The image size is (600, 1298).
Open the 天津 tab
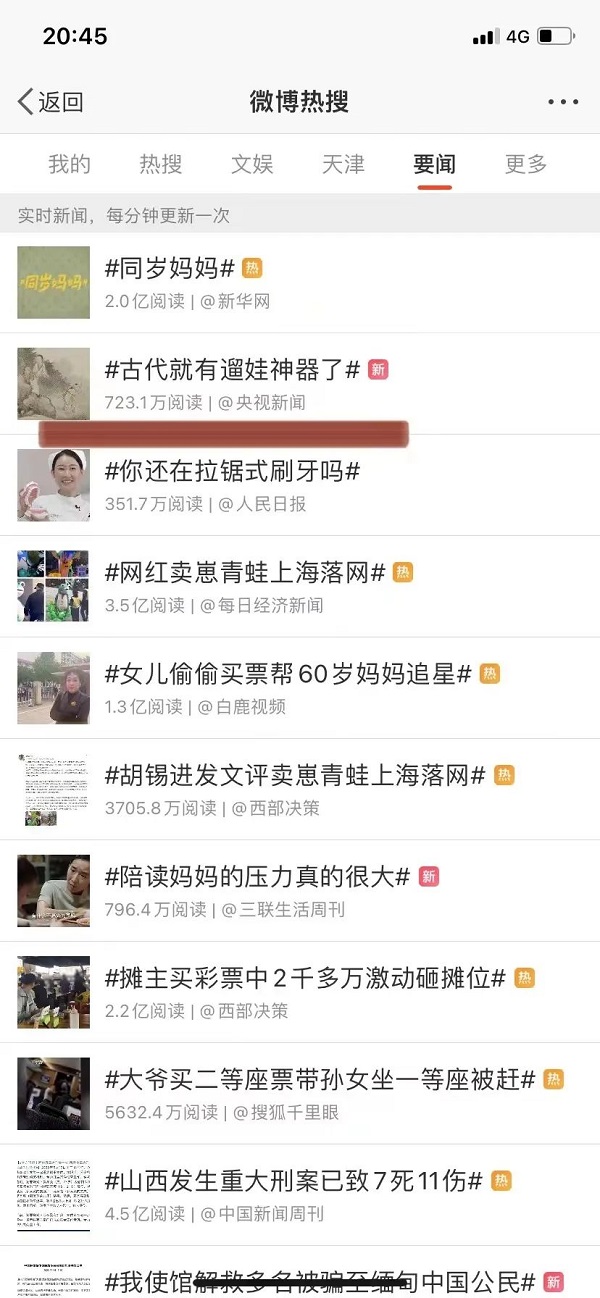343,164
